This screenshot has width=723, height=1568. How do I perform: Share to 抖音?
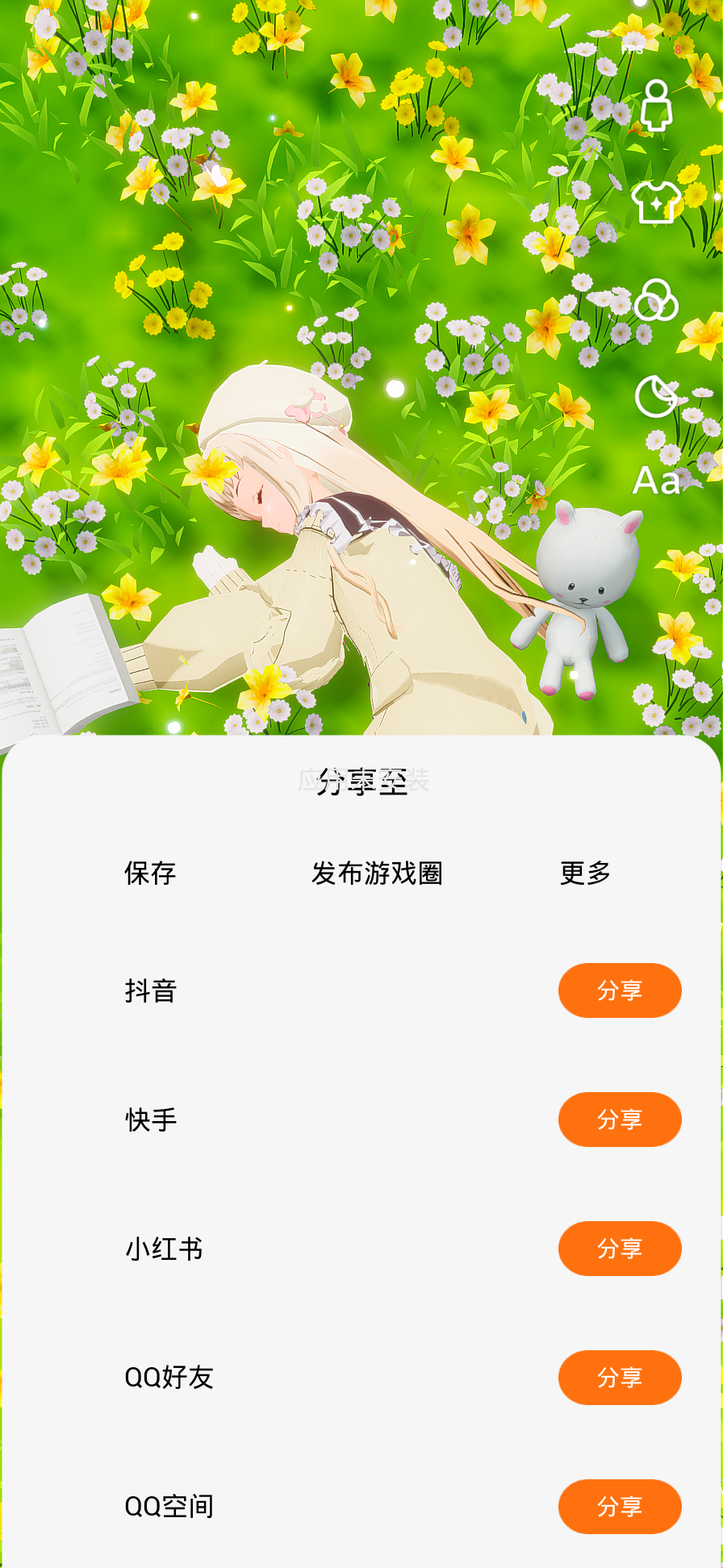click(619, 990)
